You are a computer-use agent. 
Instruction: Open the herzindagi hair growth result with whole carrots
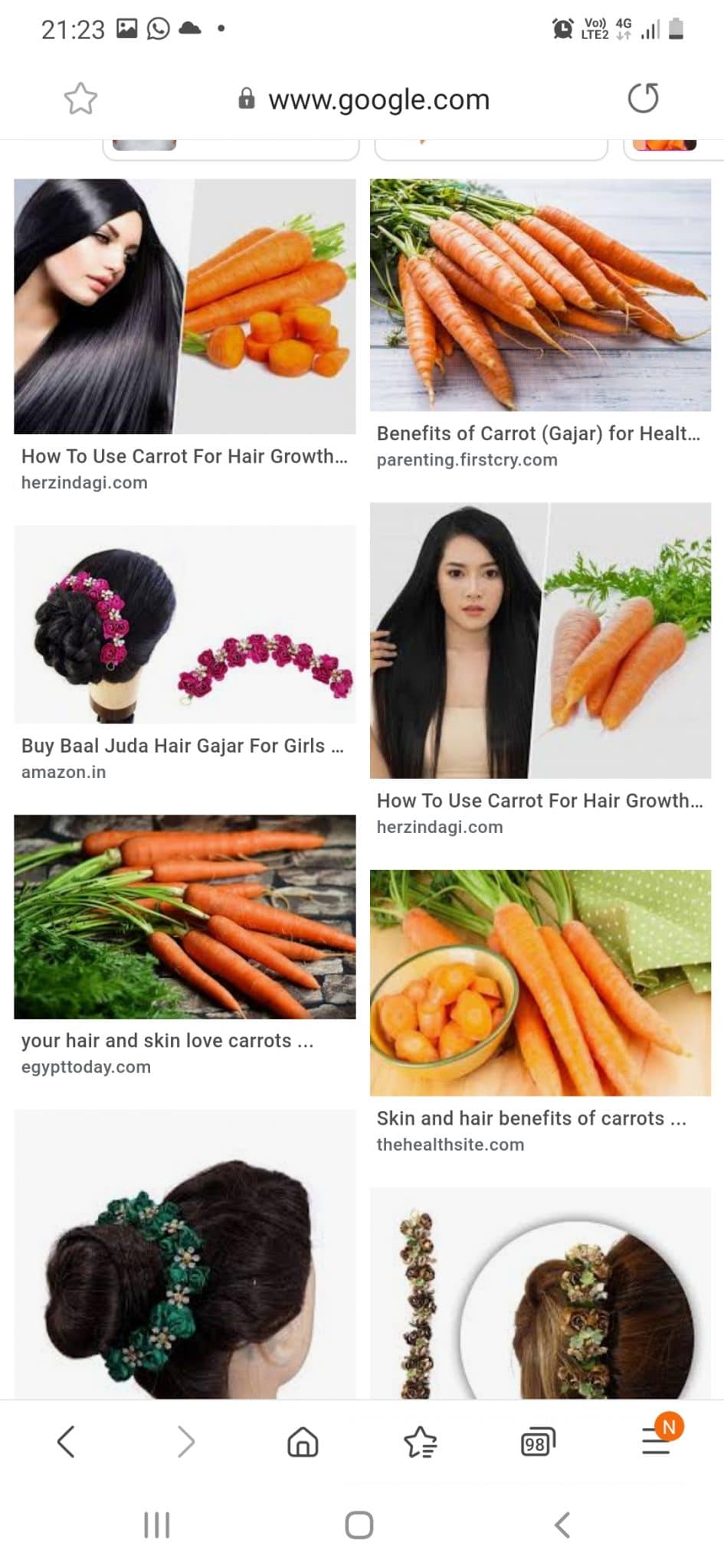coord(540,640)
